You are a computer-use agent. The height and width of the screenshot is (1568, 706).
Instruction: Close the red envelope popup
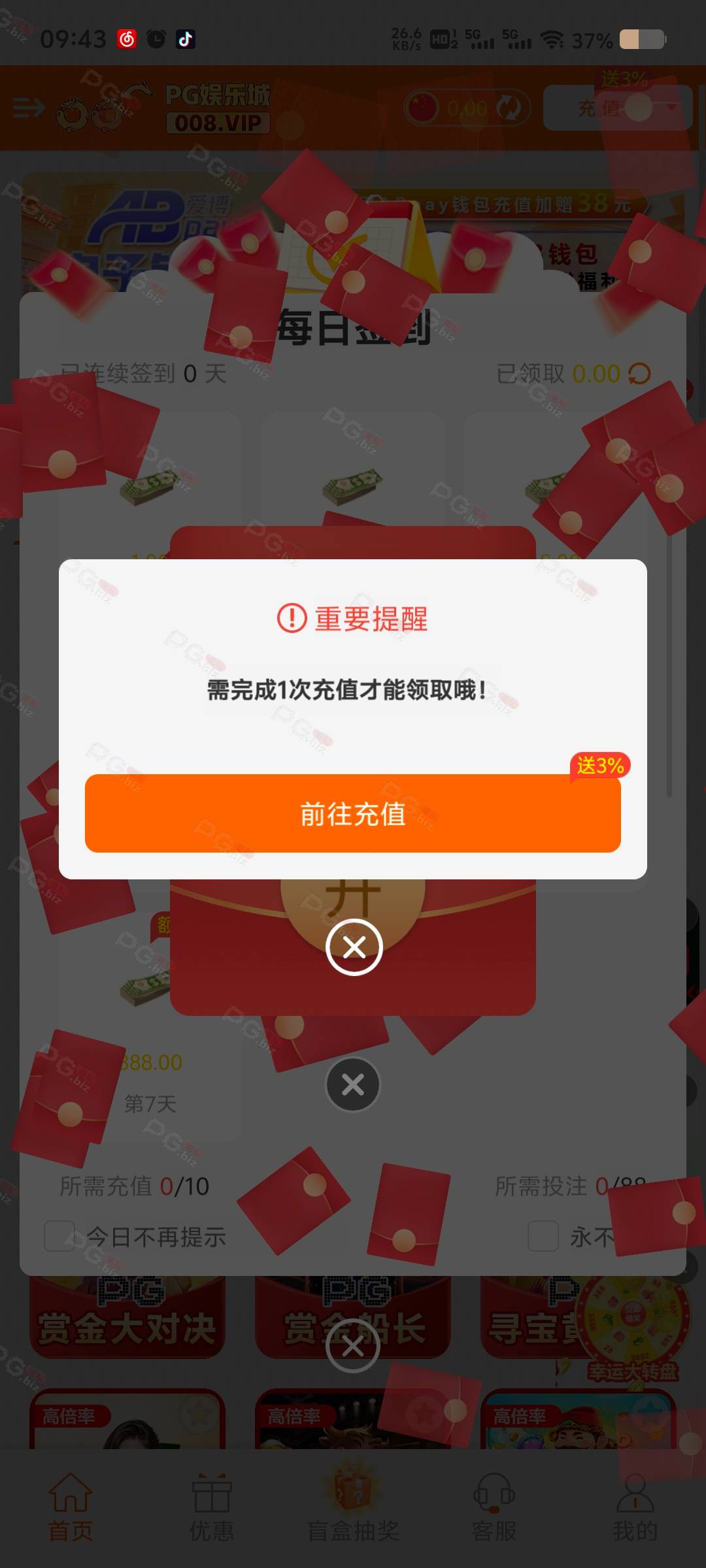click(354, 947)
